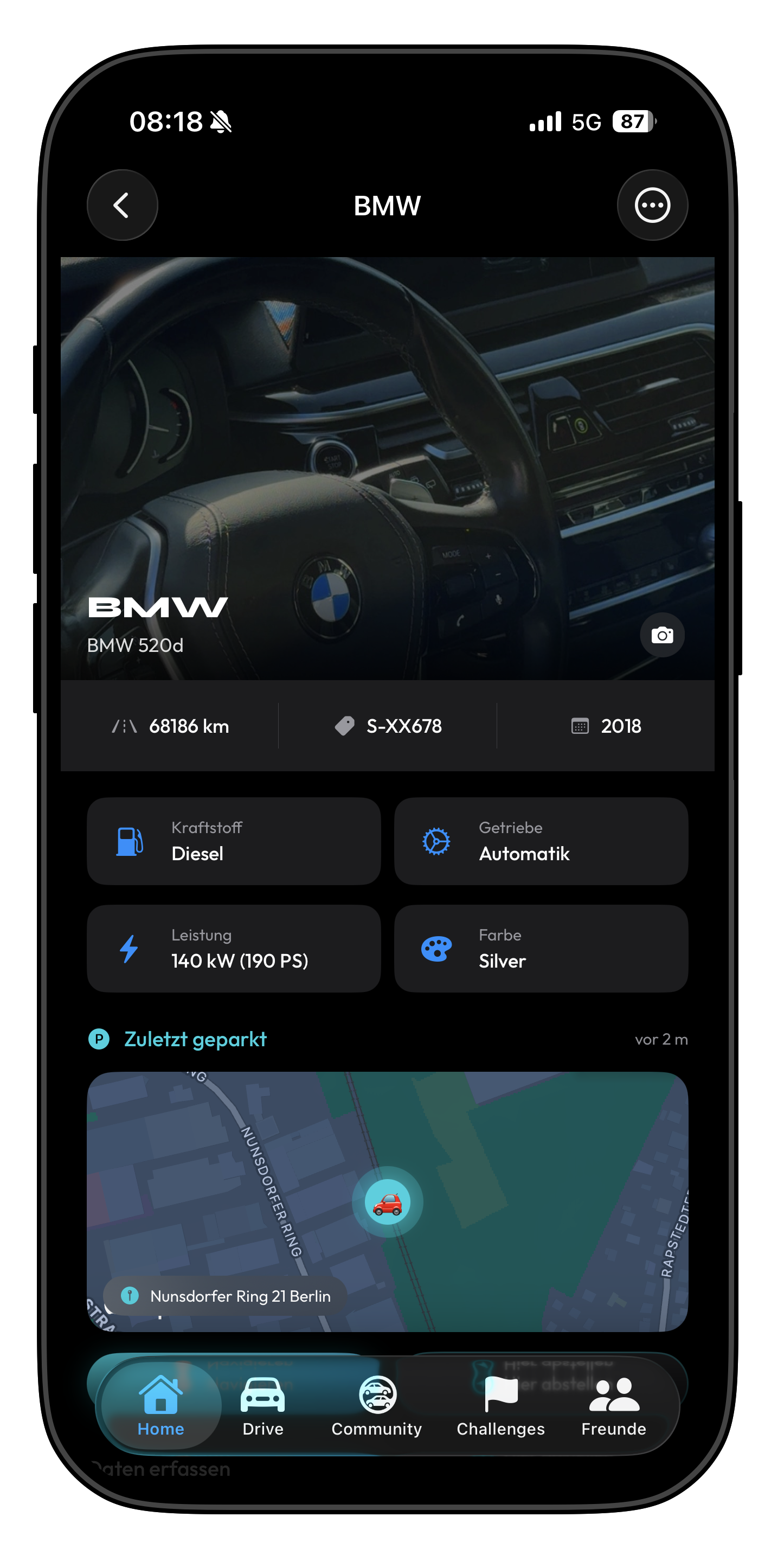
Task: Tap the camera icon to change car photo
Action: (662, 635)
